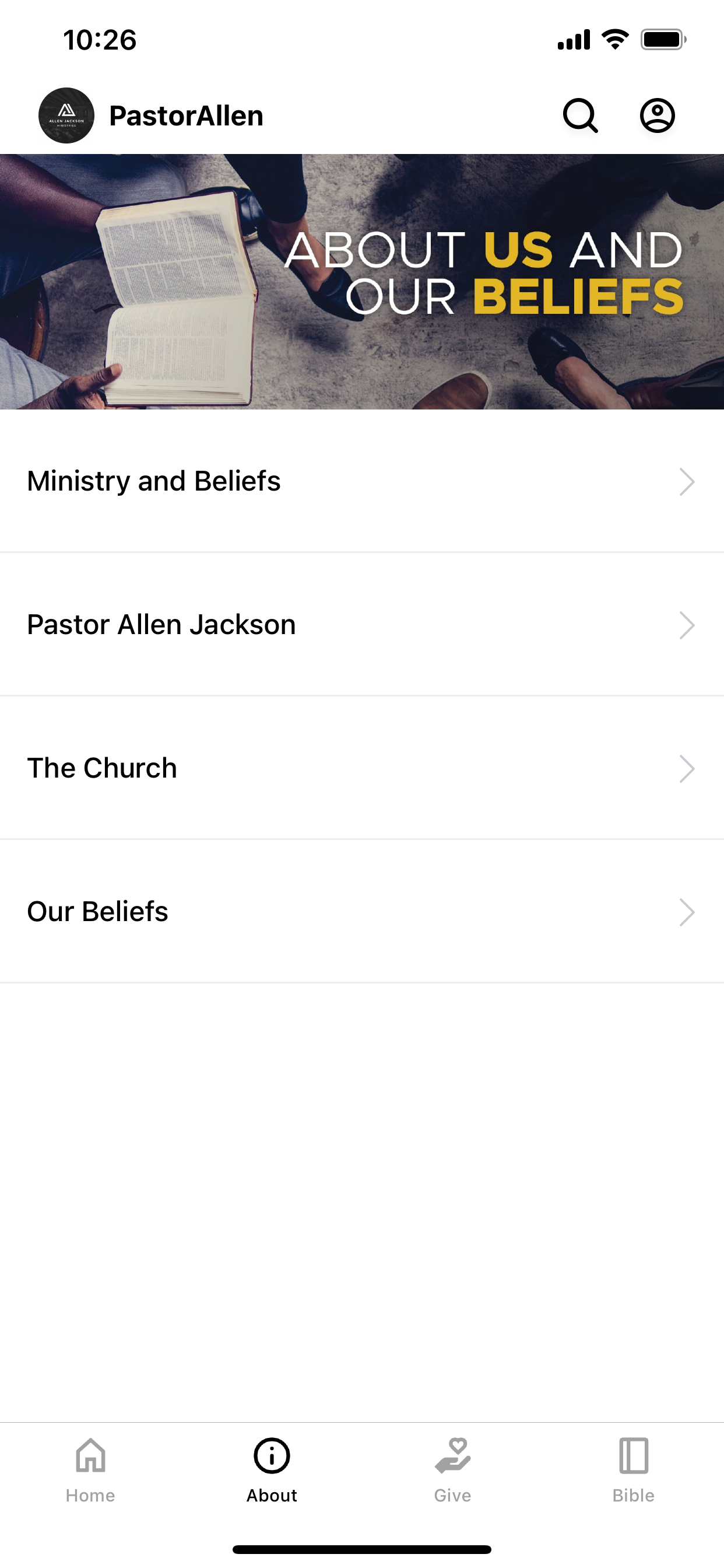This screenshot has height=1568, width=724.
Task: Select The Church row
Action: click(x=362, y=768)
